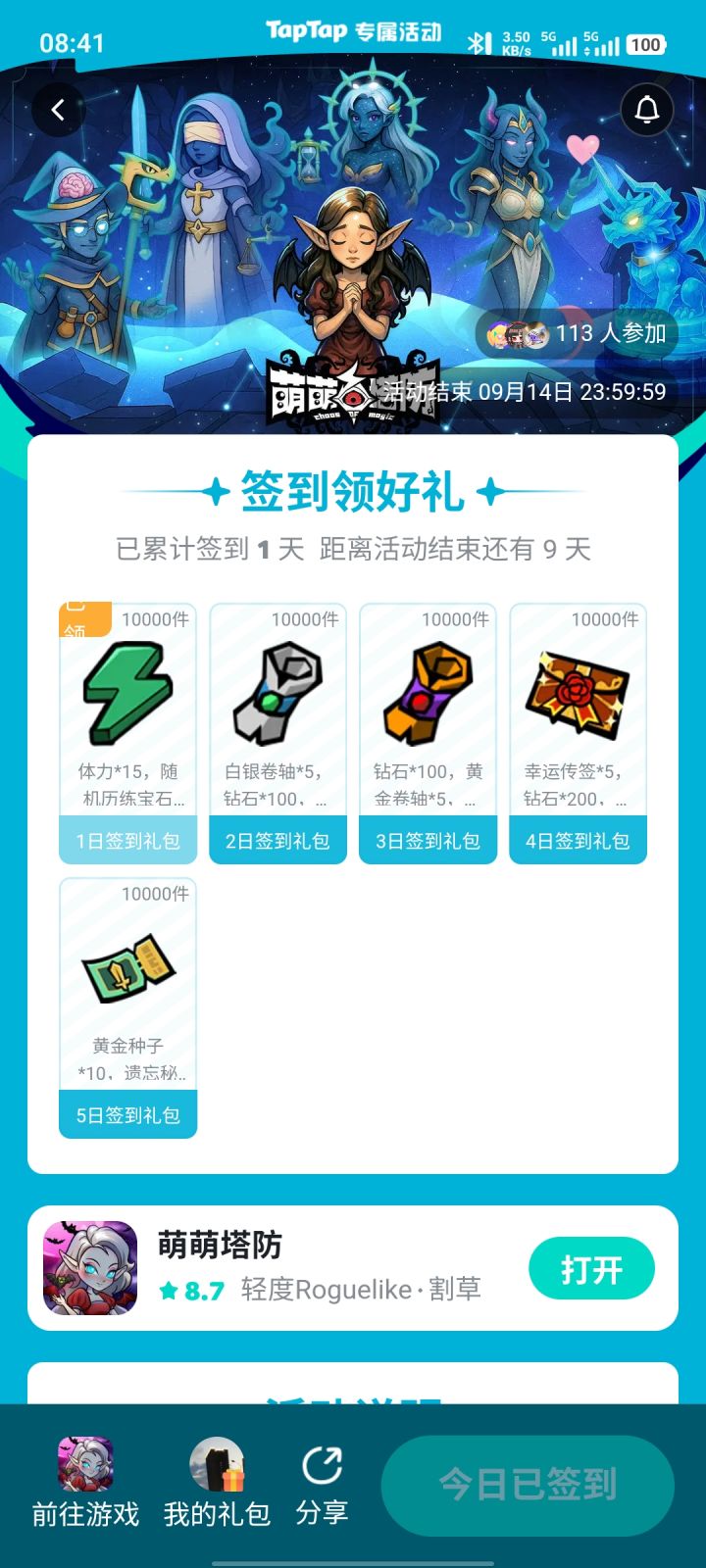Tap the lucky letter gift icon in day 4 pack

(578, 691)
